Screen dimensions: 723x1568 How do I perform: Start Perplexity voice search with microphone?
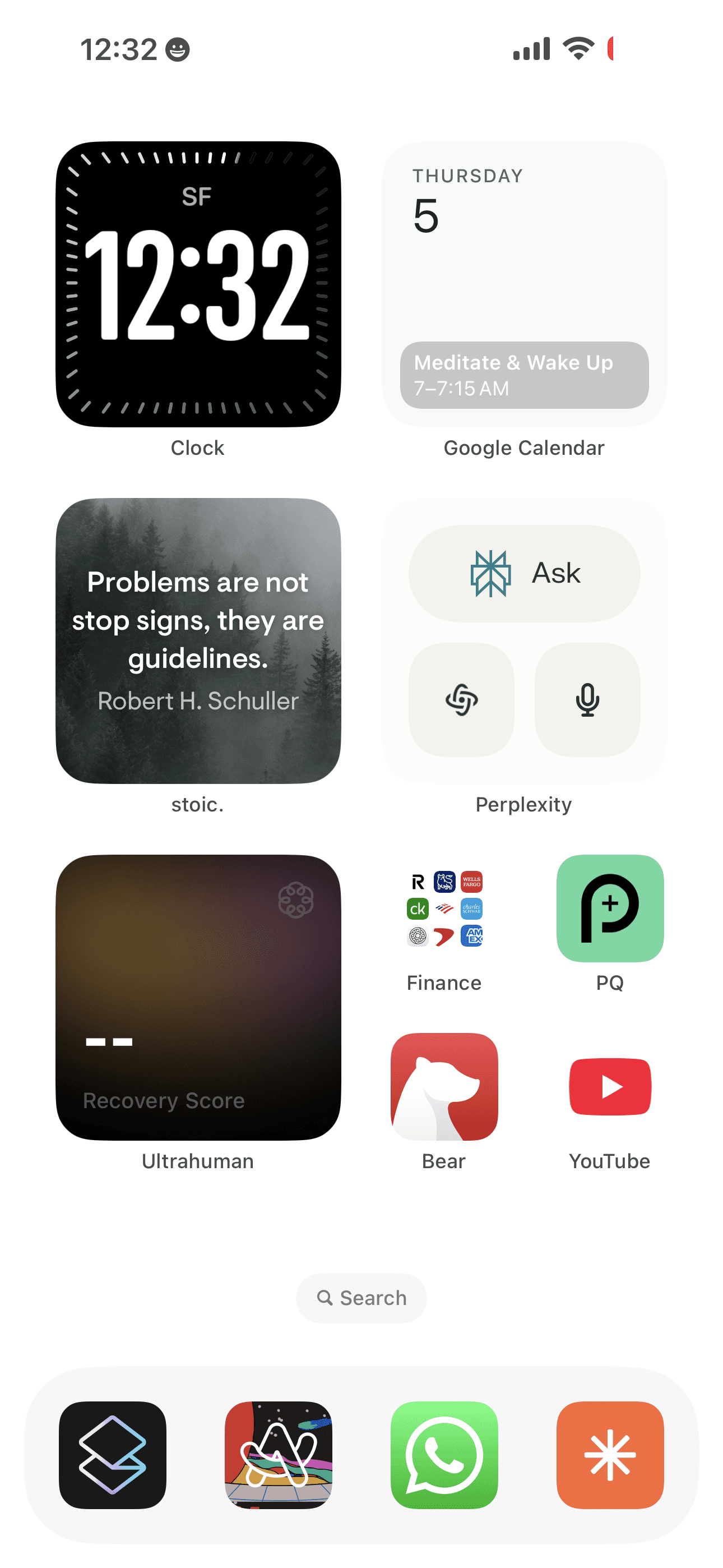coord(587,700)
